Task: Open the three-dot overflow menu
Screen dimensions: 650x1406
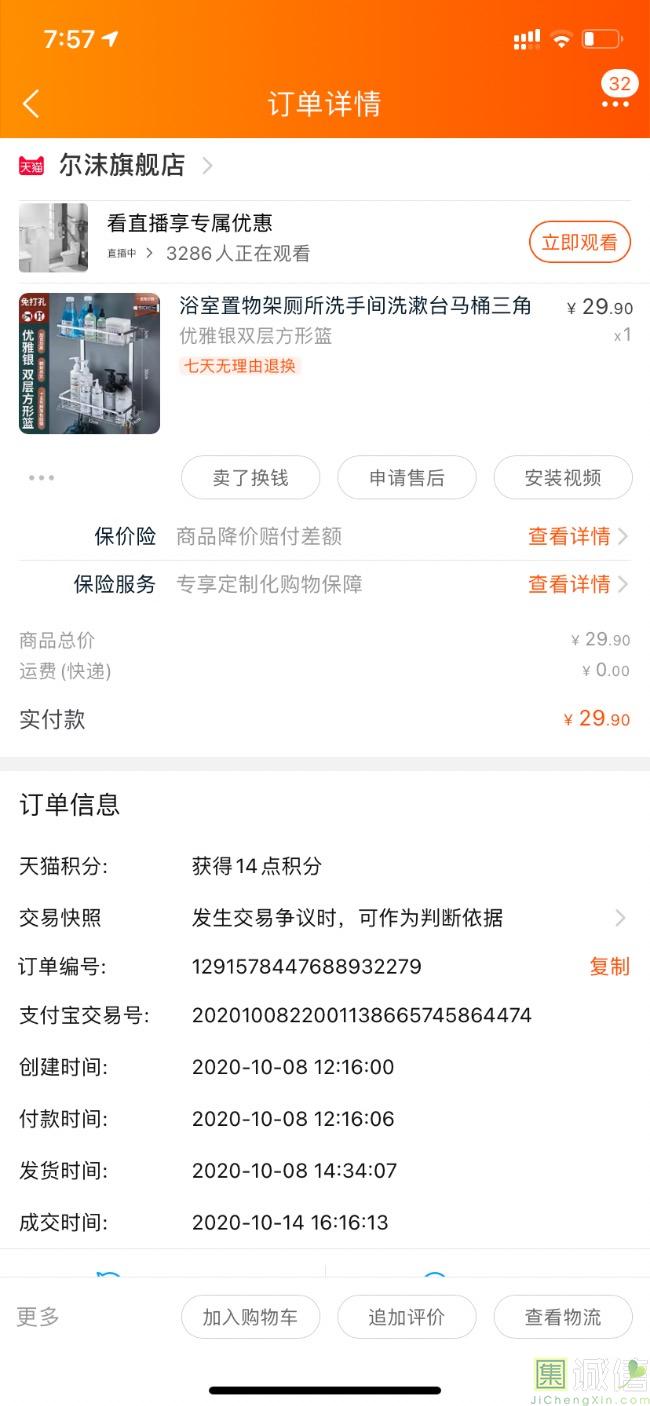Action: pos(615,104)
